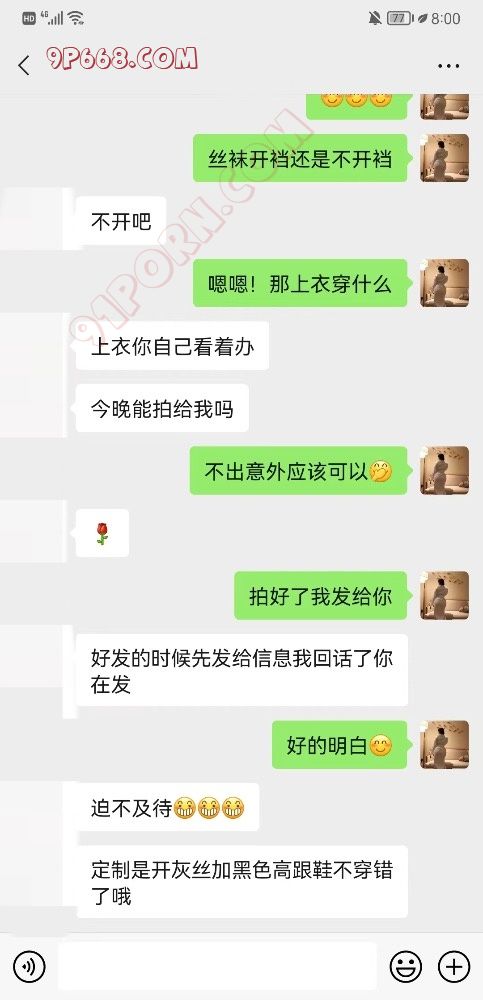Open the three-dot chat menu
The image size is (483, 1000).
[x=449, y=66]
